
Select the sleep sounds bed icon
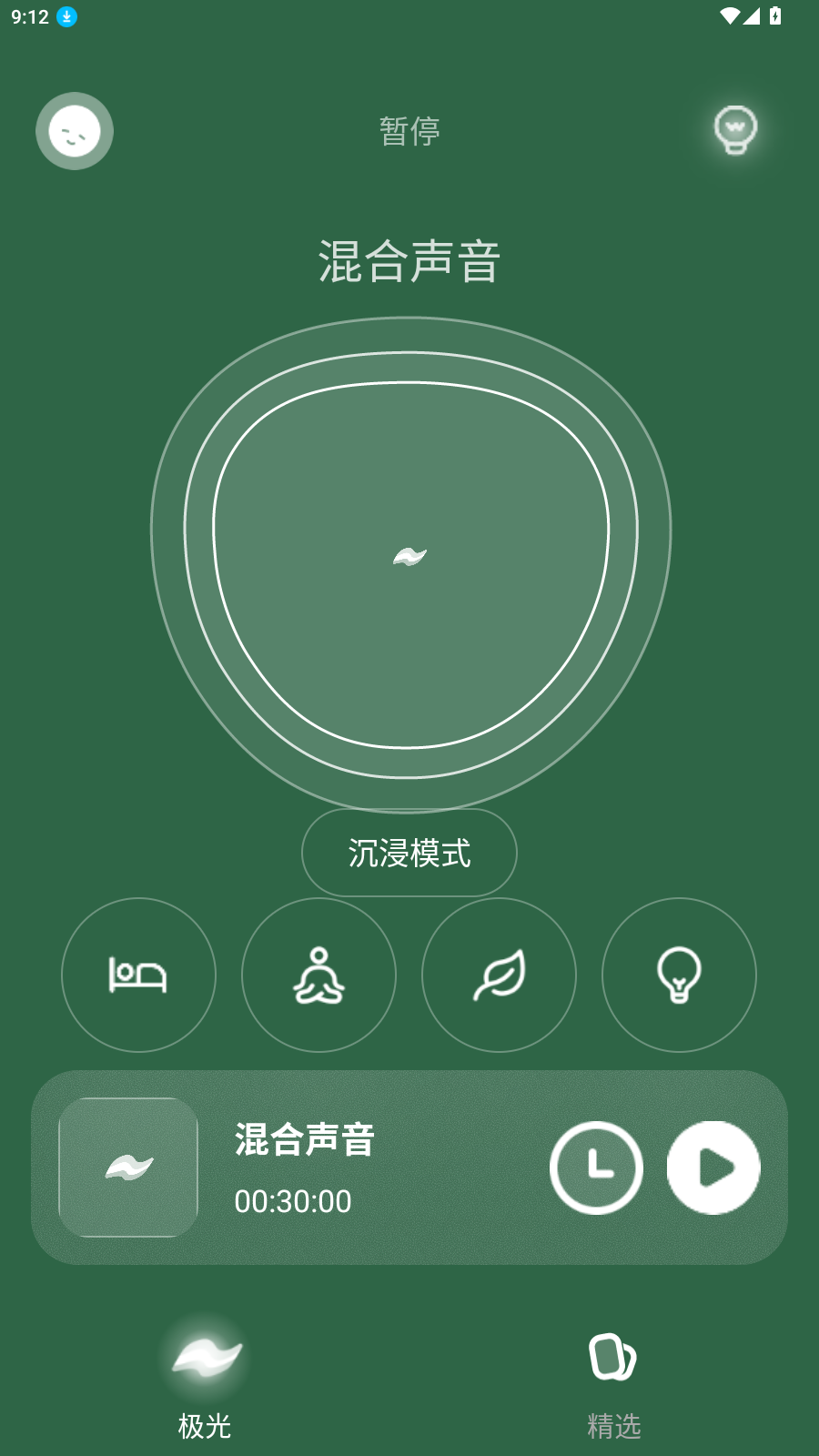[138, 975]
